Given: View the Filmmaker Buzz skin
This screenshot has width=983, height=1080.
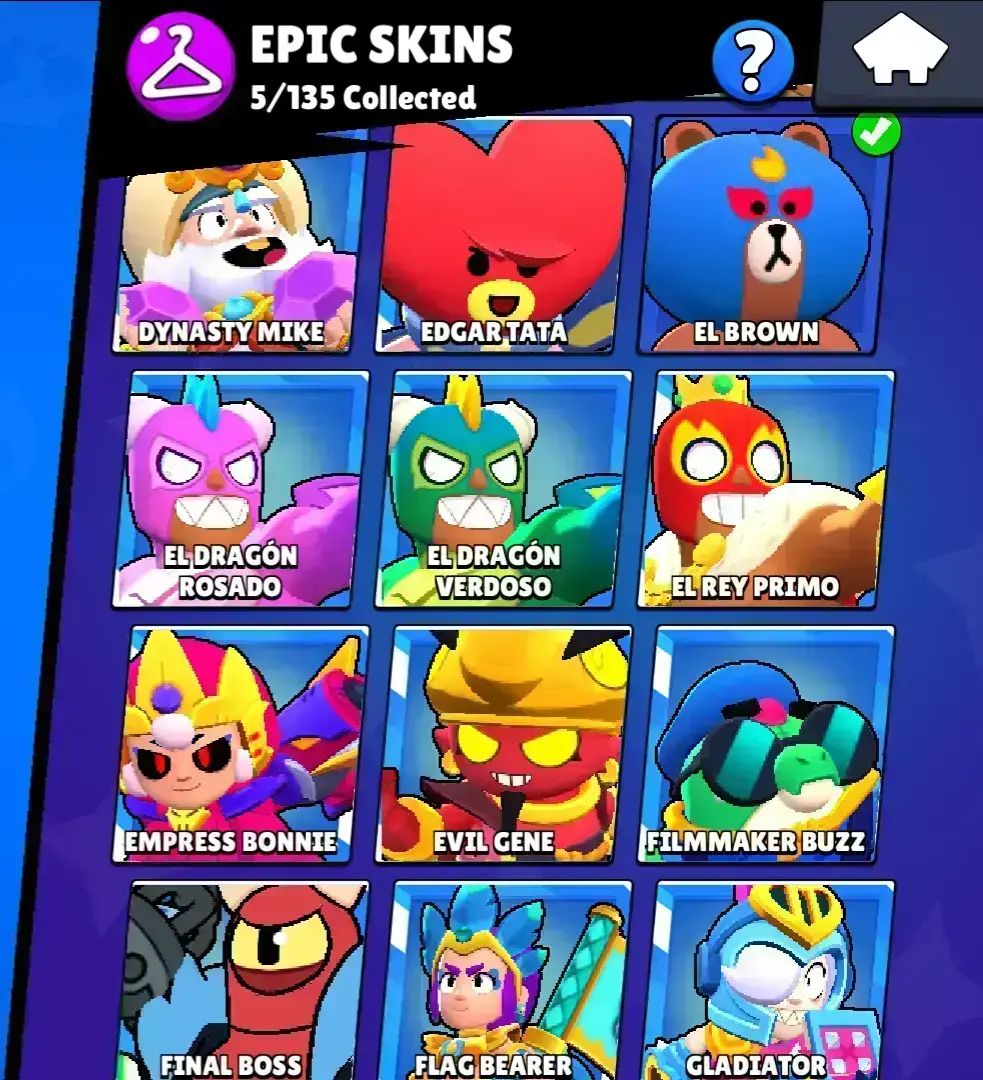Looking at the screenshot, I should pyautogui.click(x=767, y=745).
